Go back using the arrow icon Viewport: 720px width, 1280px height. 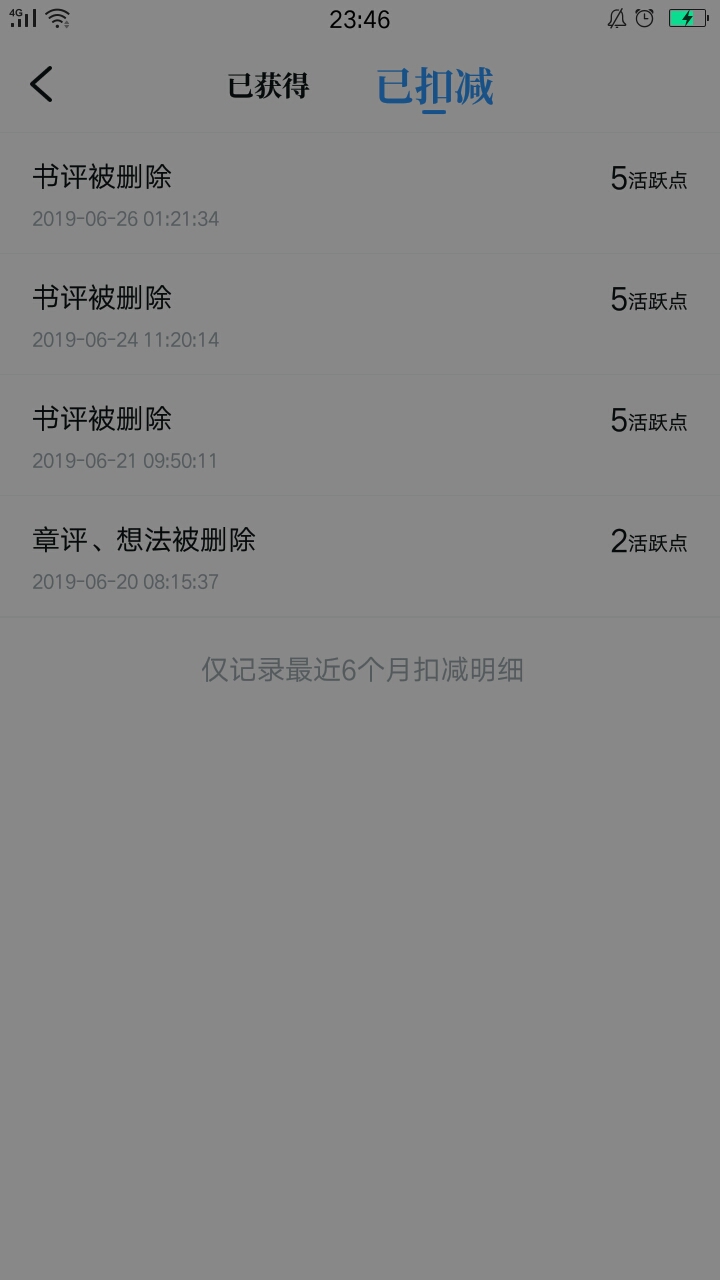(x=41, y=85)
